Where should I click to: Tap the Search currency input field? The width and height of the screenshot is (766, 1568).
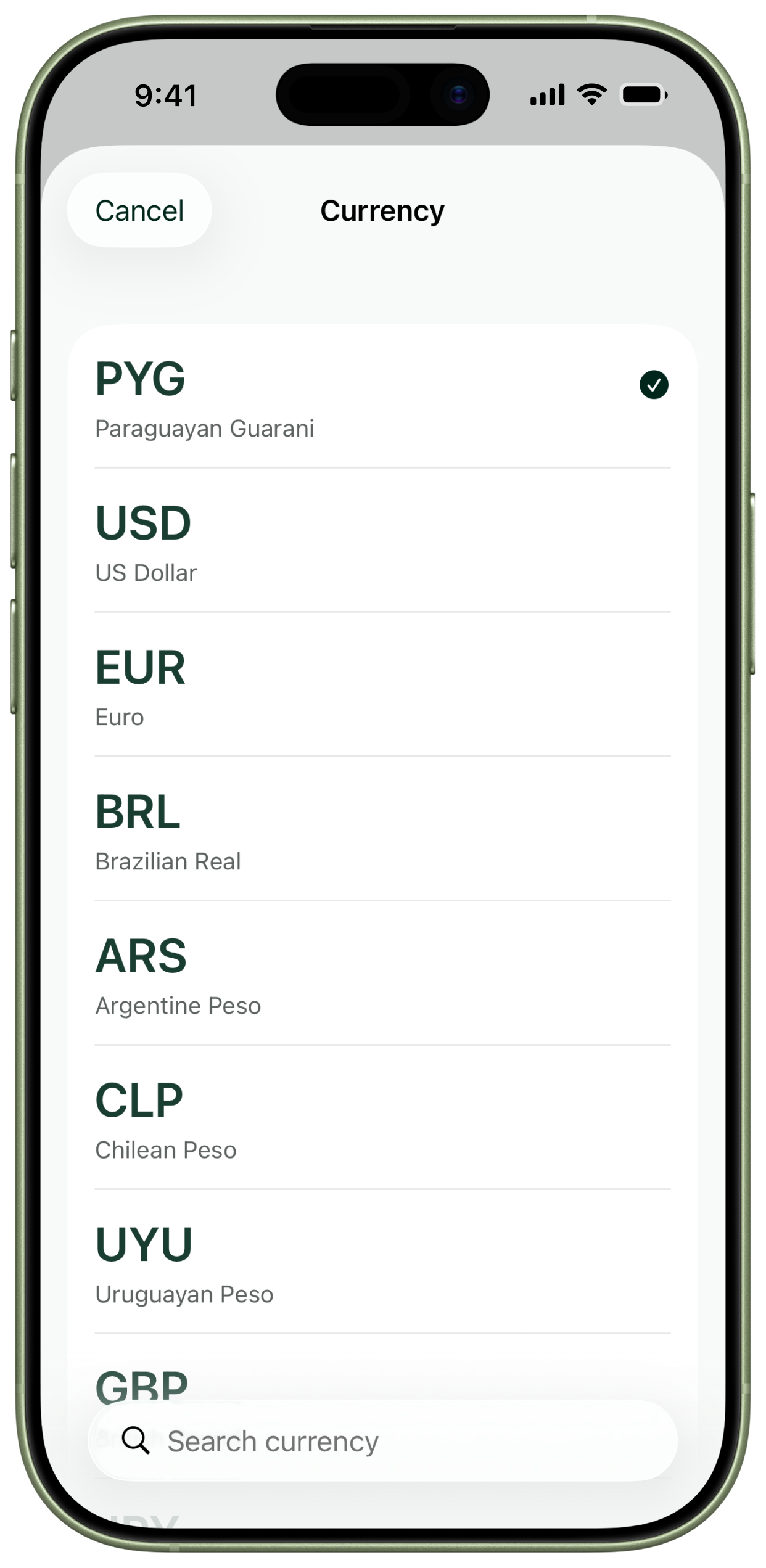pyautogui.click(x=382, y=1442)
